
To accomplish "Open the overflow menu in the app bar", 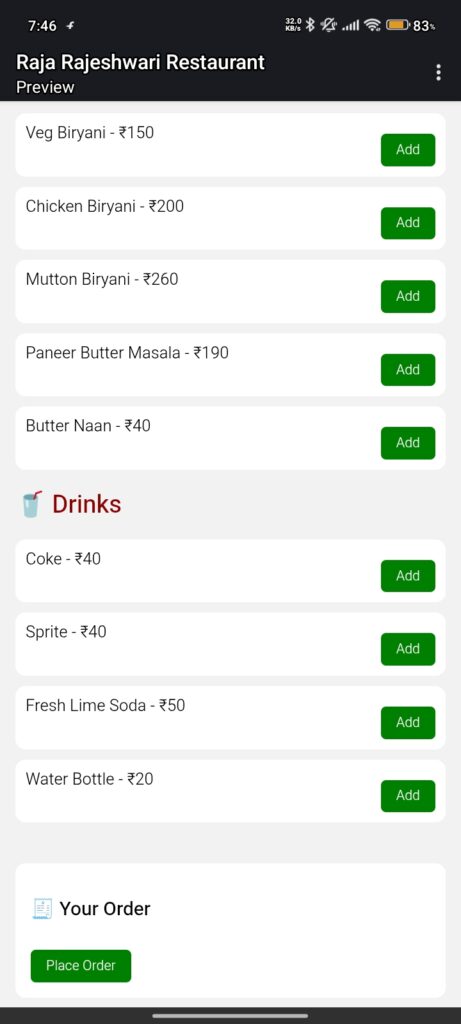I will coord(438,72).
